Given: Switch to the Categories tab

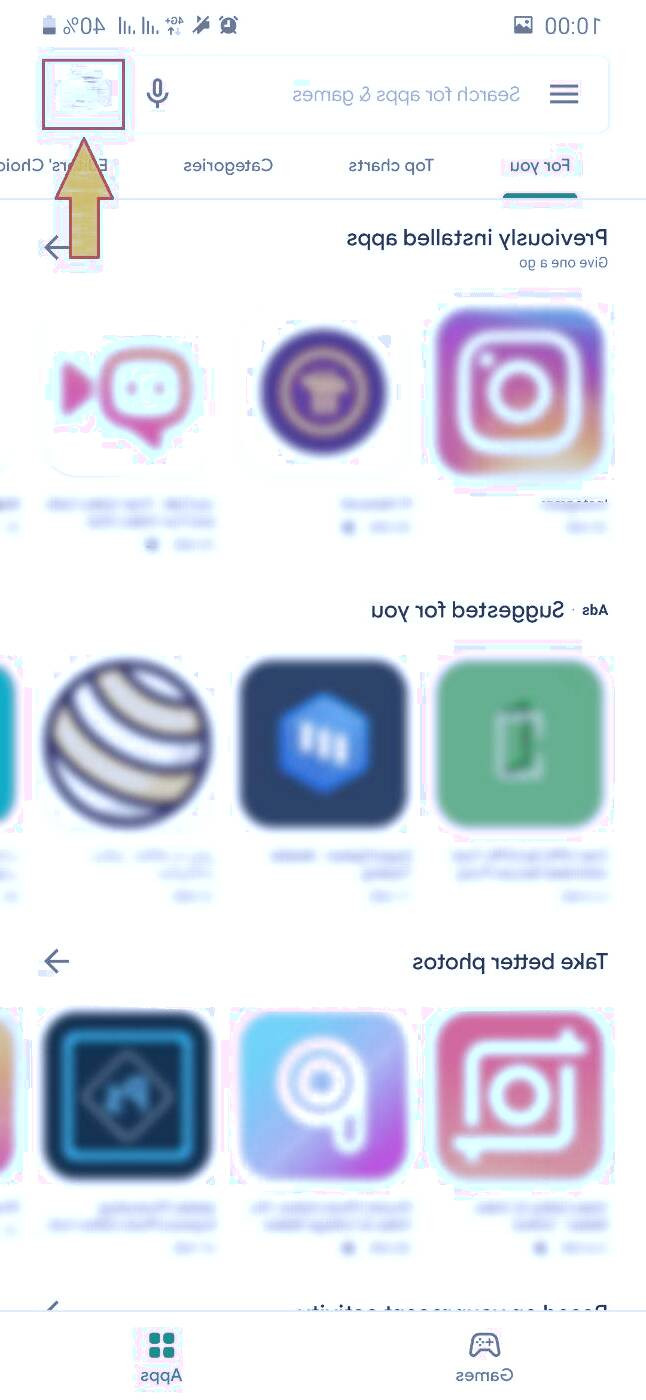Looking at the screenshot, I should pyautogui.click(x=228, y=165).
